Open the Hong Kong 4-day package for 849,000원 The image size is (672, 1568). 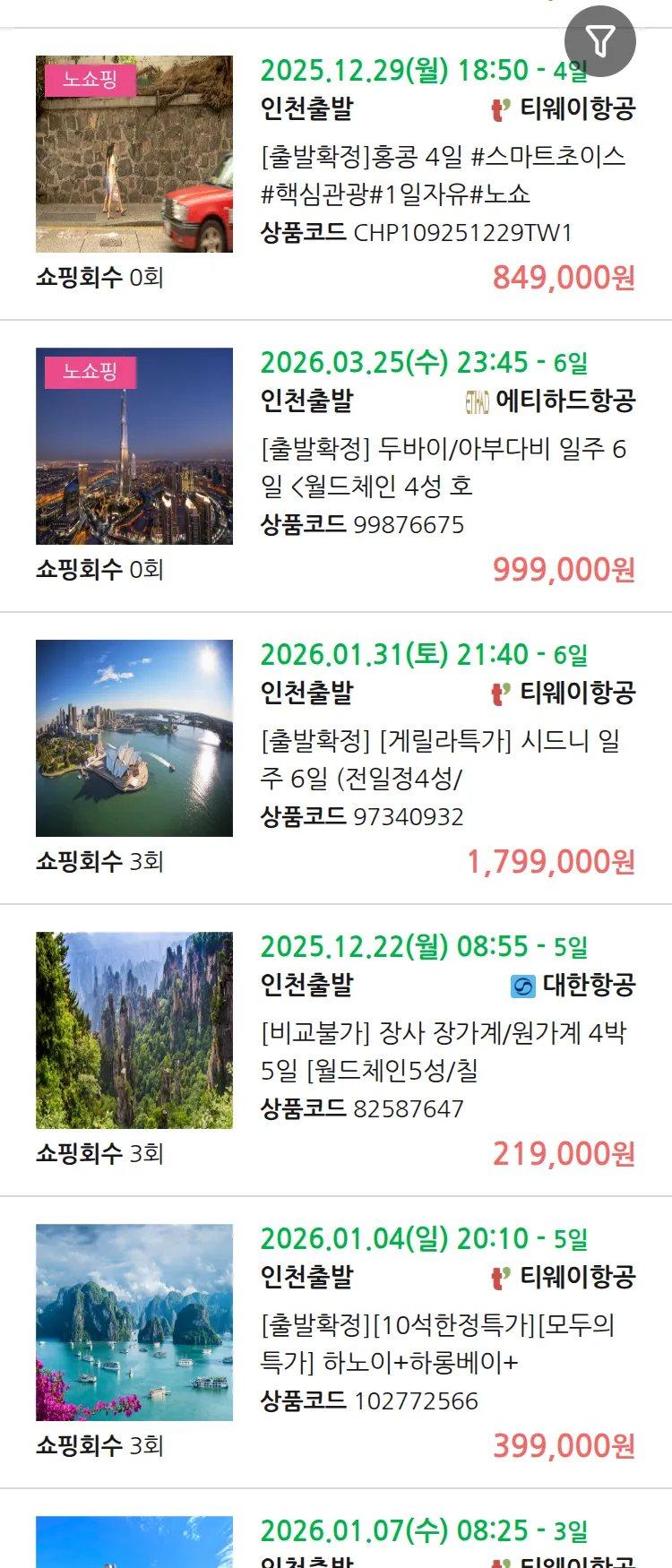coord(443,175)
